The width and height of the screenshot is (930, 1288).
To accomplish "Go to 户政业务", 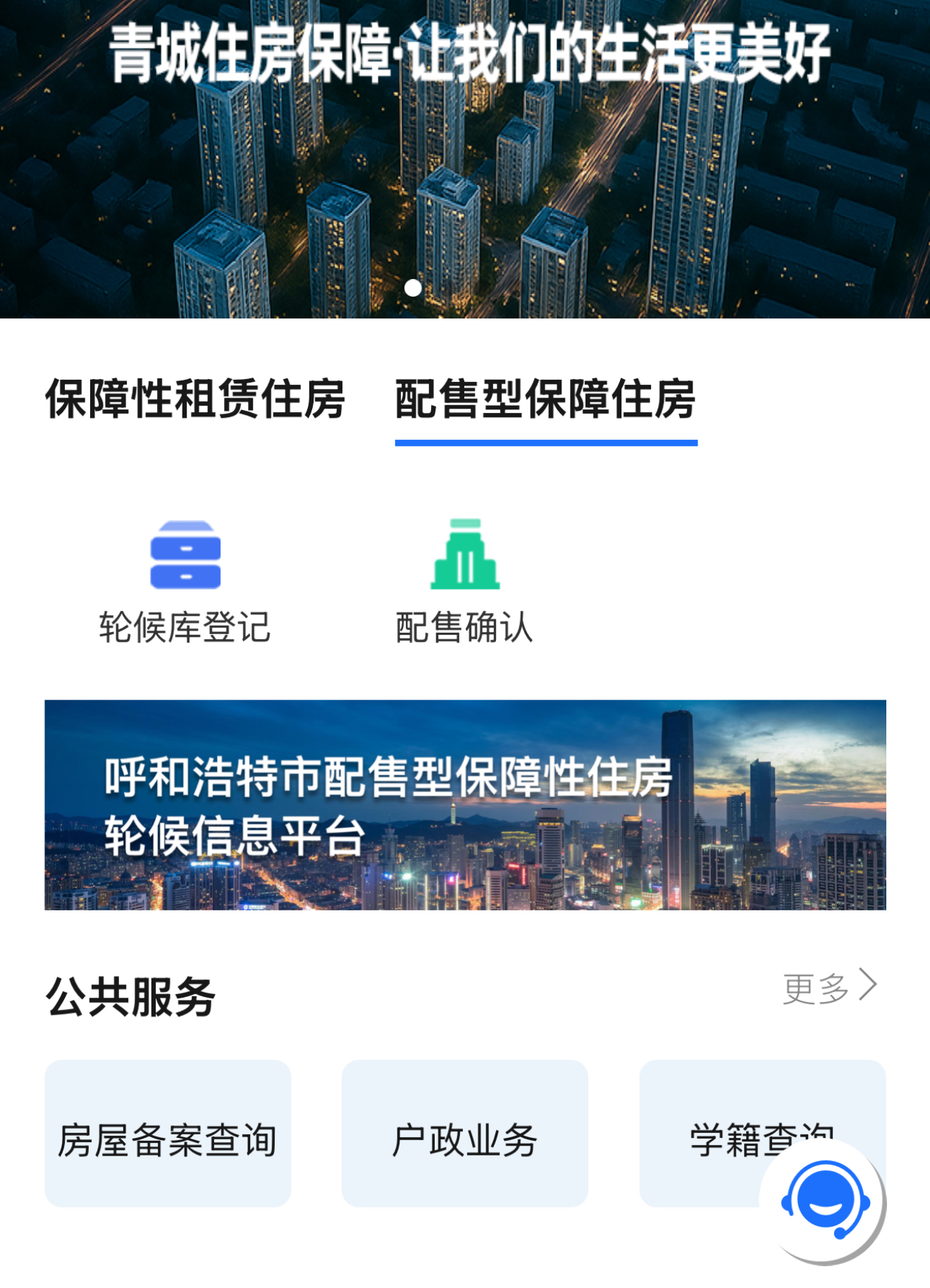I will [x=464, y=1133].
